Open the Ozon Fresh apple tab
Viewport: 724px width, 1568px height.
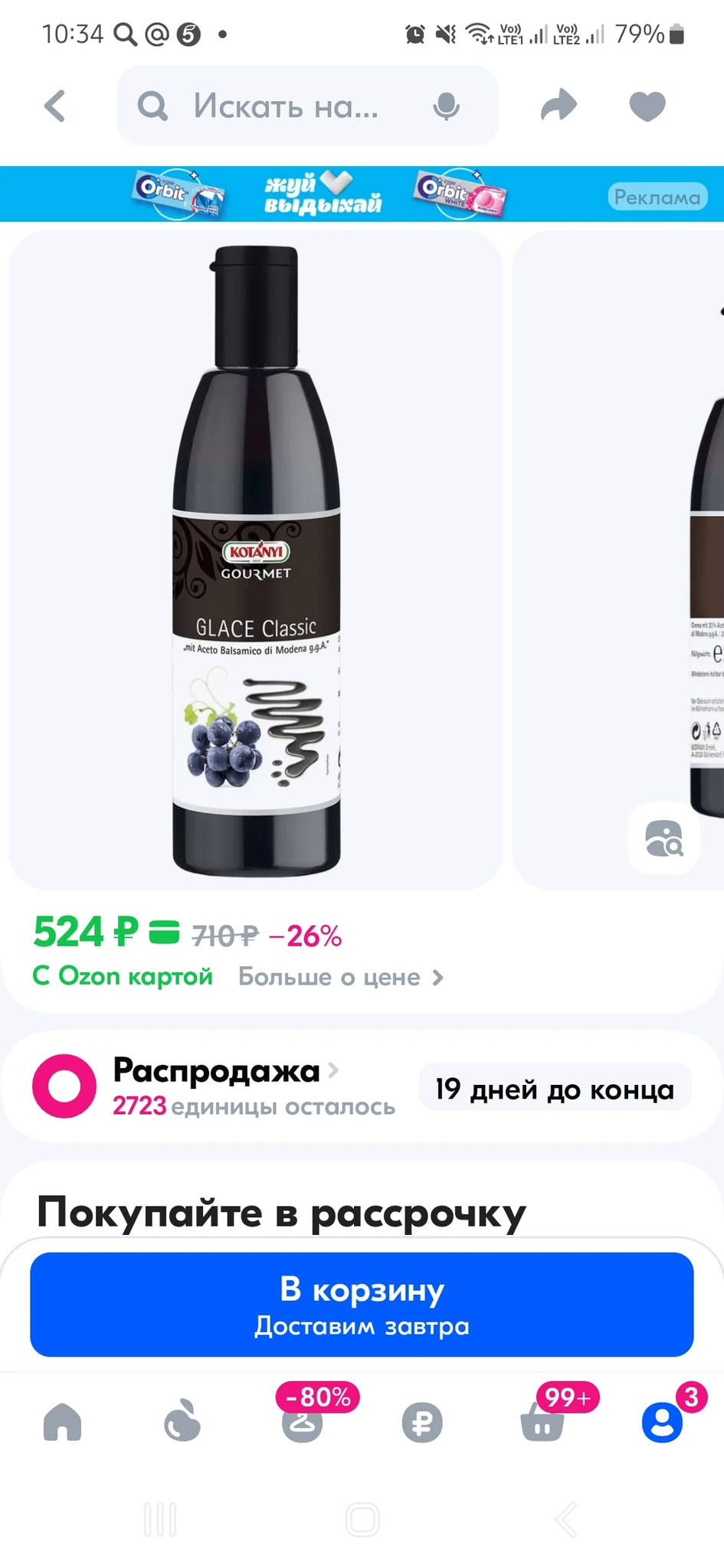182,1423
